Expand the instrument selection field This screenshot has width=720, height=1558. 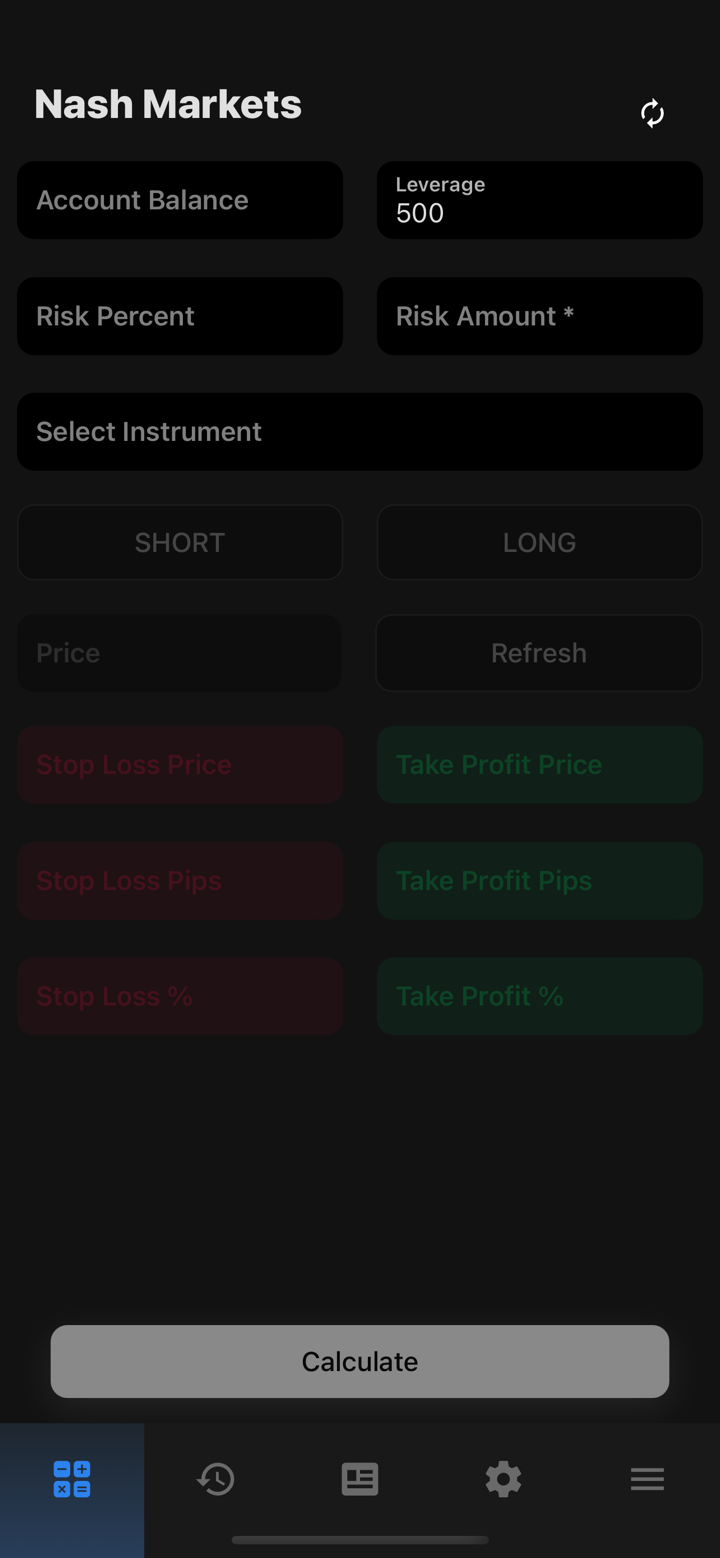pyautogui.click(x=360, y=431)
